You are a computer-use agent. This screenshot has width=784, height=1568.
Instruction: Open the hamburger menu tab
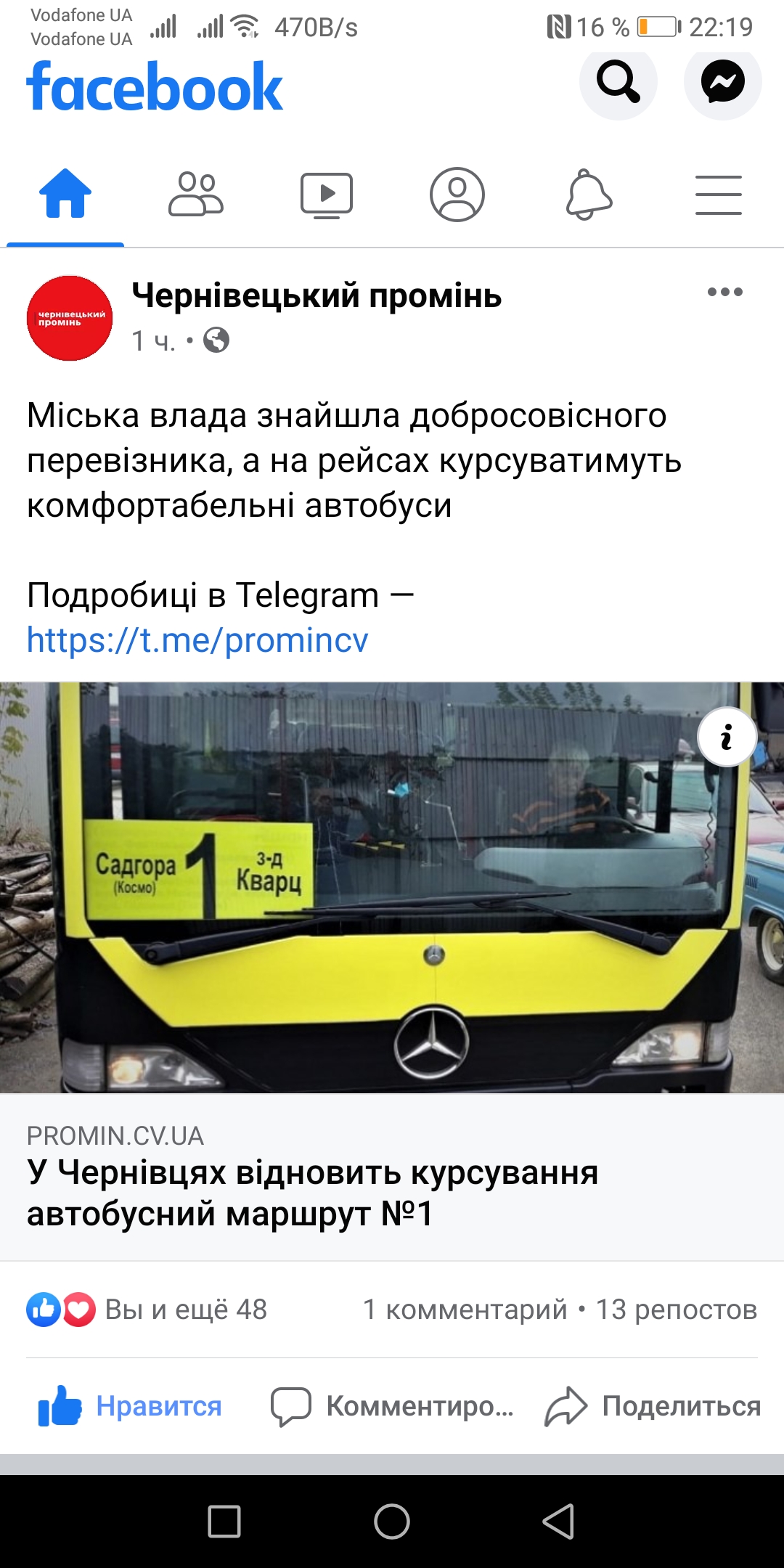(x=719, y=195)
